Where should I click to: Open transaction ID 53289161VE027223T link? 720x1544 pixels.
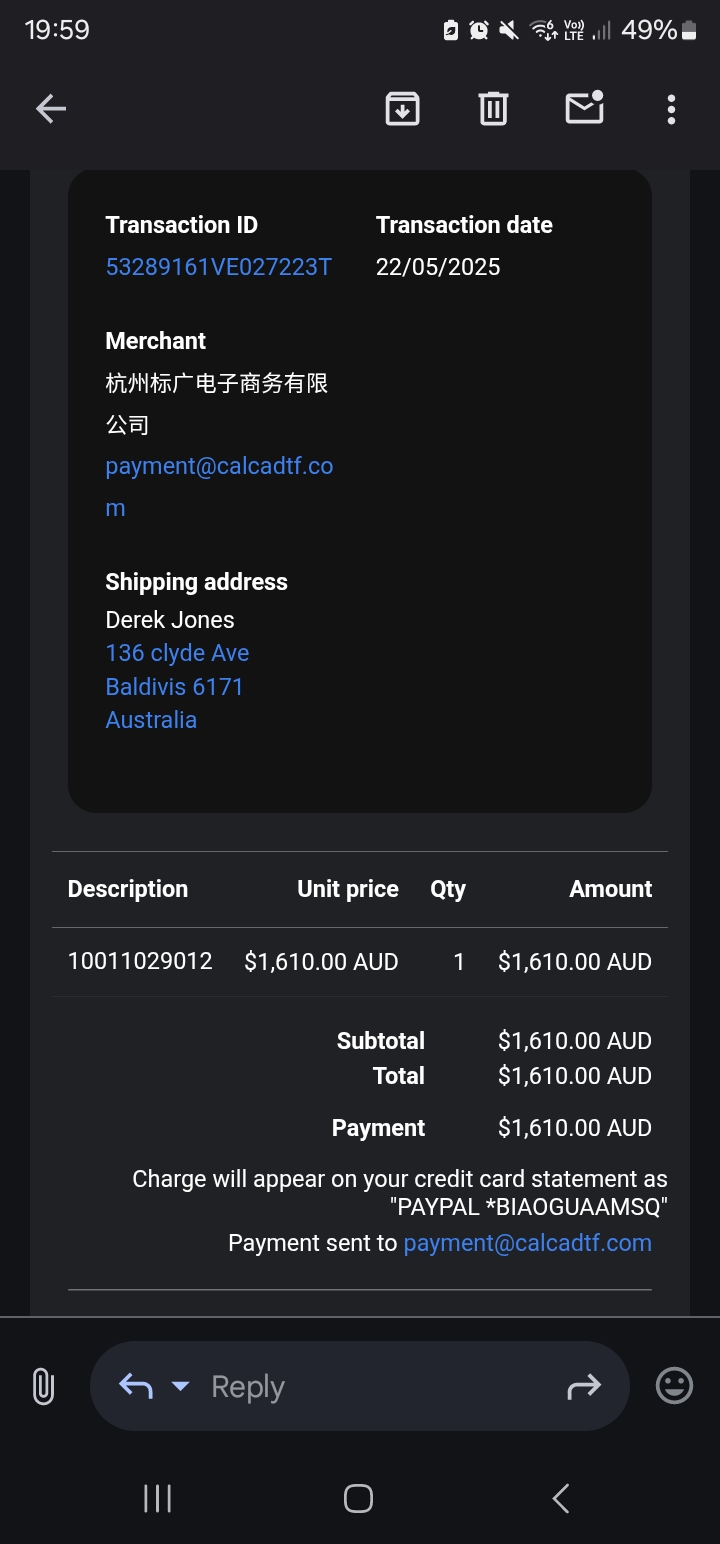[x=218, y=267]
